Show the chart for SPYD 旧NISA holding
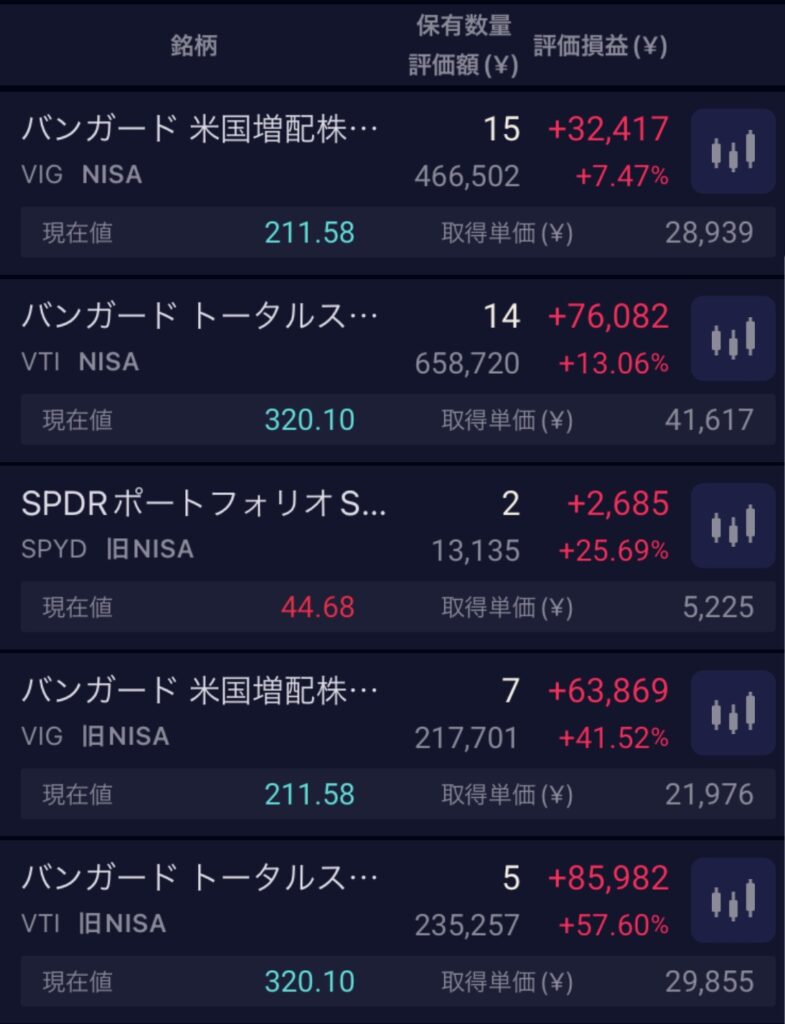Viewport: 785px width, 1024px height. 733,525
